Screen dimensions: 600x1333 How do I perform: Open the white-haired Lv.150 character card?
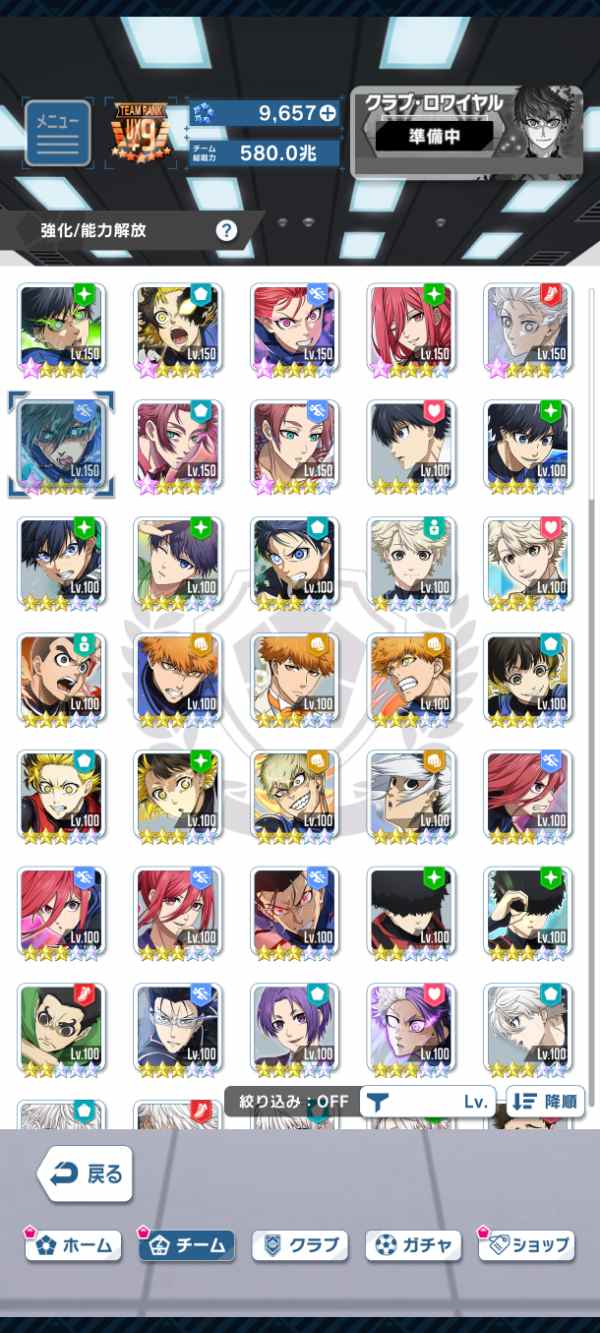point(528,326)
